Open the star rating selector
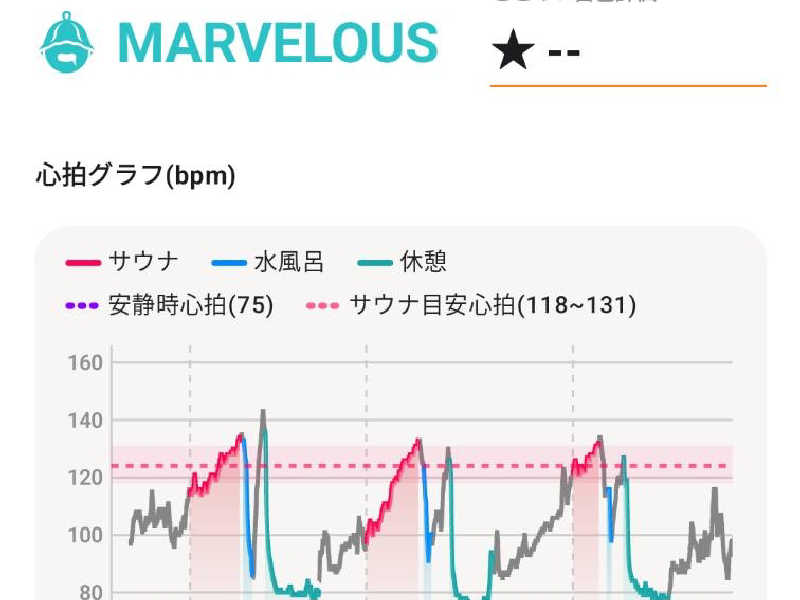 point(628,51)
